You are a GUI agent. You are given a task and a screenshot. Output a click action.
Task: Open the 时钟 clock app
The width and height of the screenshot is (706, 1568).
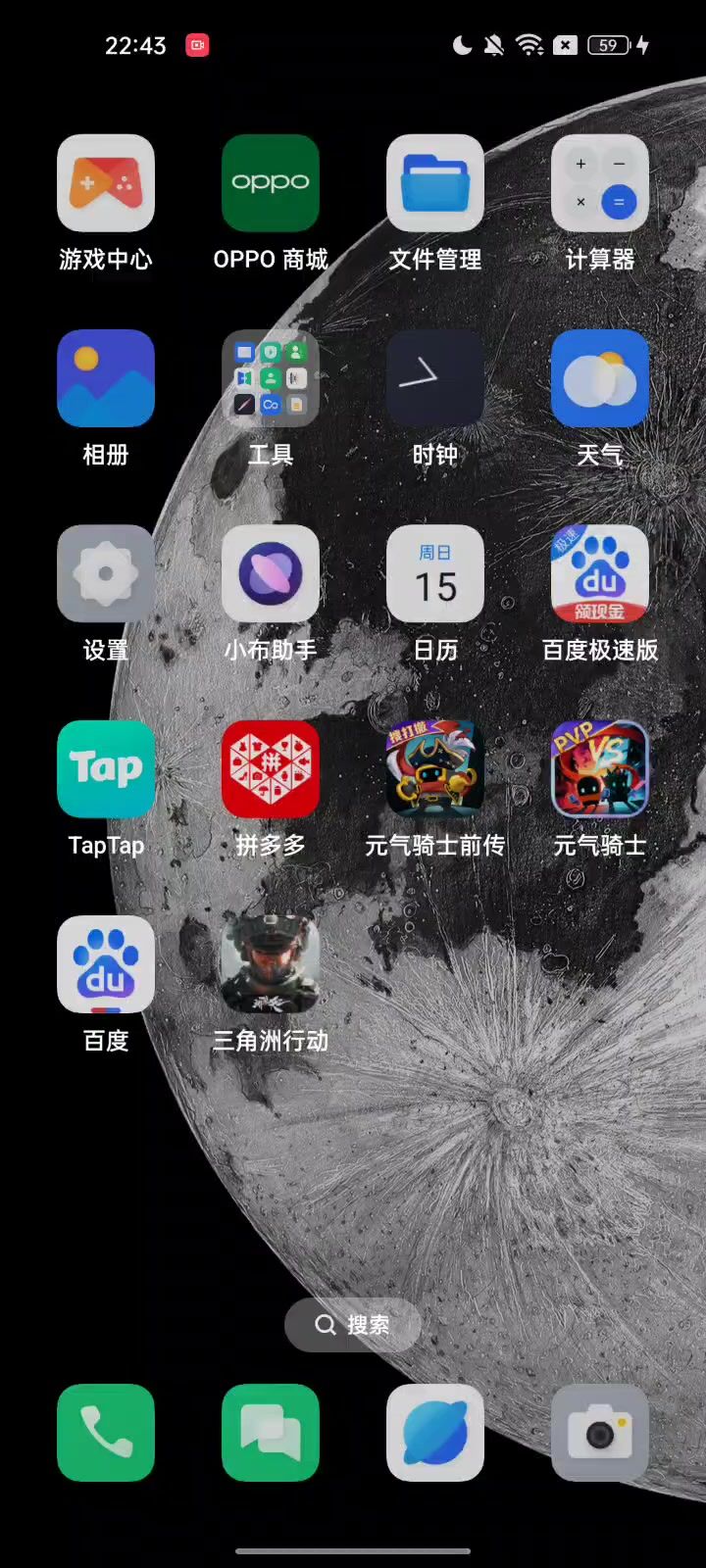435,378
